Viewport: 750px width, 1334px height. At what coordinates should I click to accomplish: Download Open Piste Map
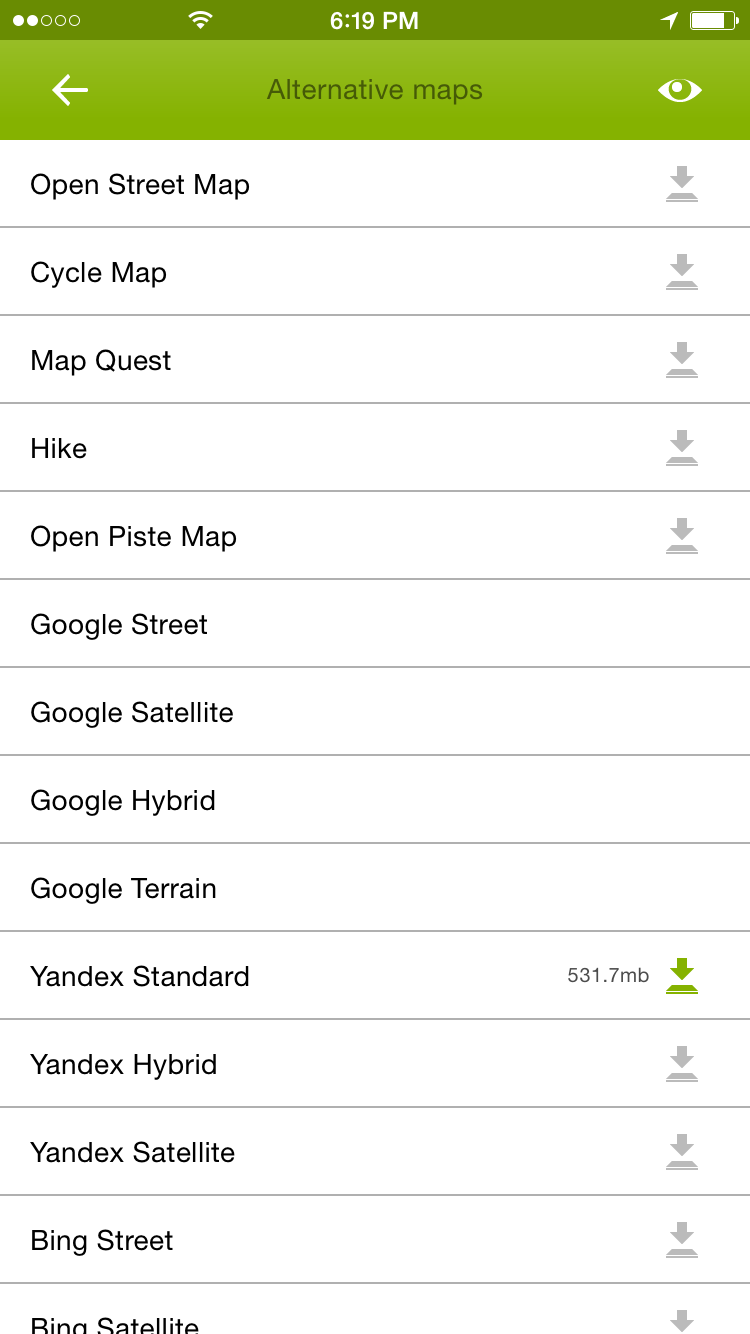pos(682,536)
